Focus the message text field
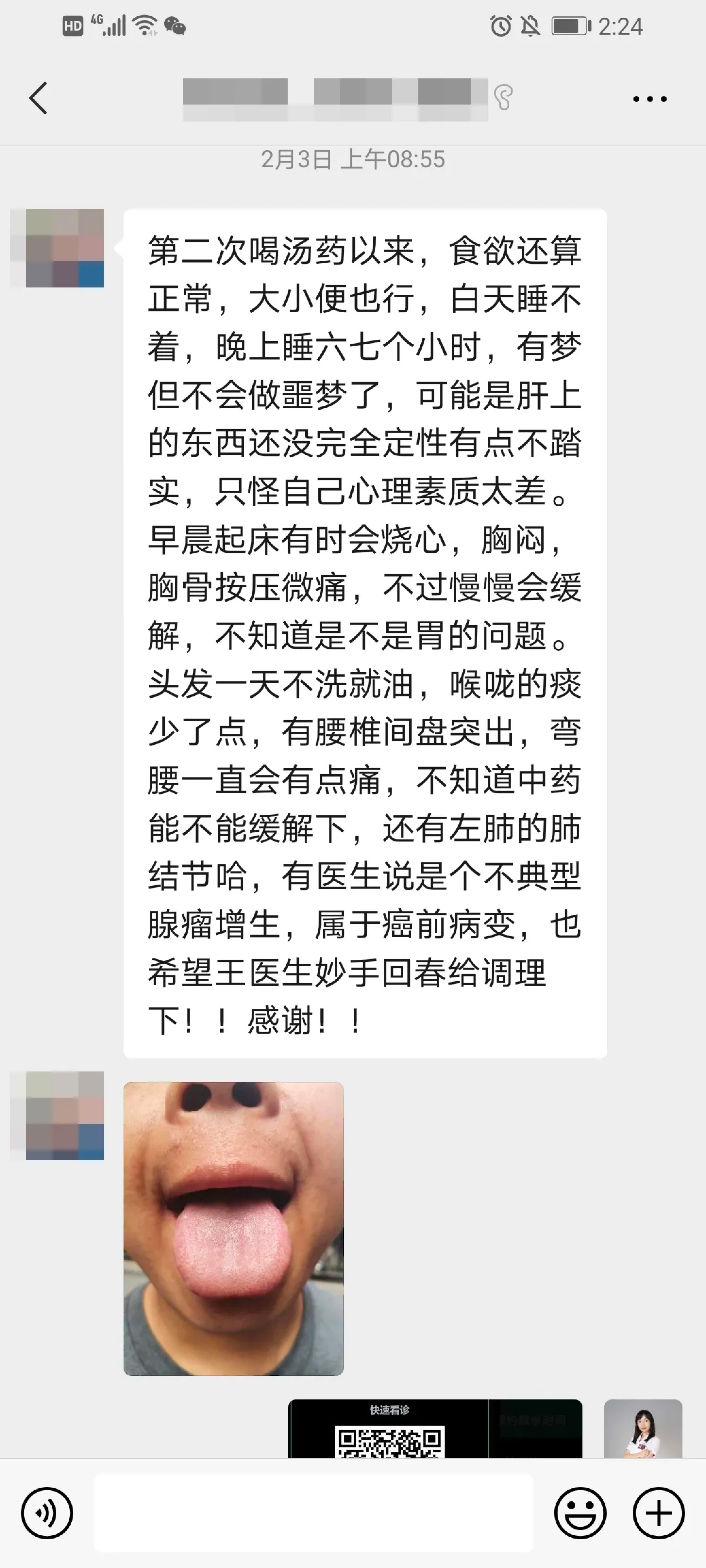This screenshot has height=1568, width=706. (x=313, y=1512)
